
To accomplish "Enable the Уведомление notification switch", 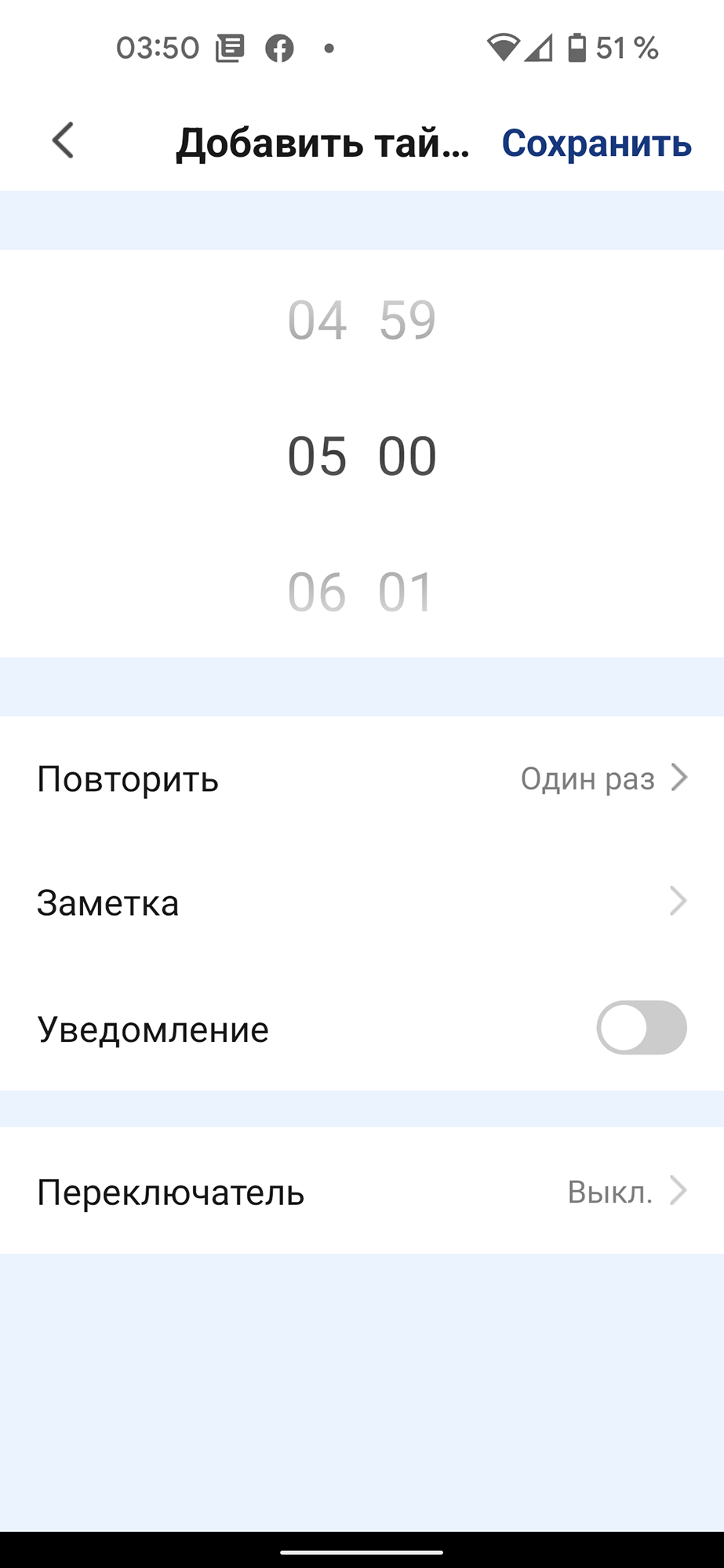I will tap(641, 1028).
